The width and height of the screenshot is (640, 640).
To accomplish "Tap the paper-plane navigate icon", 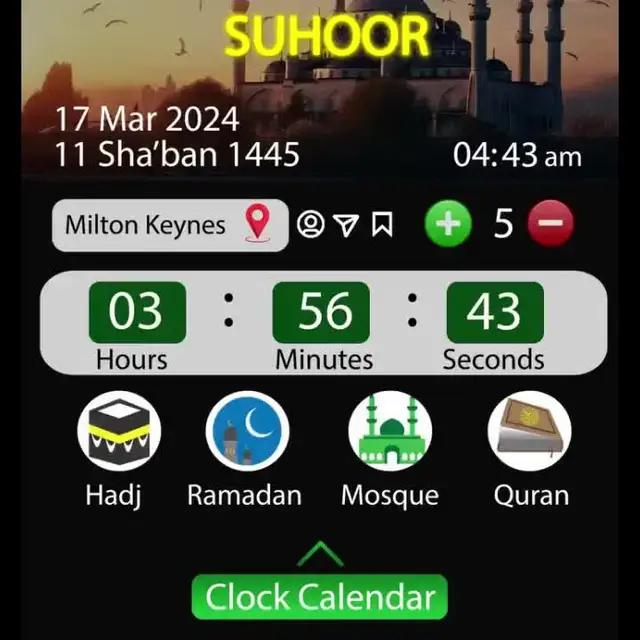I will tap(346, 225).
